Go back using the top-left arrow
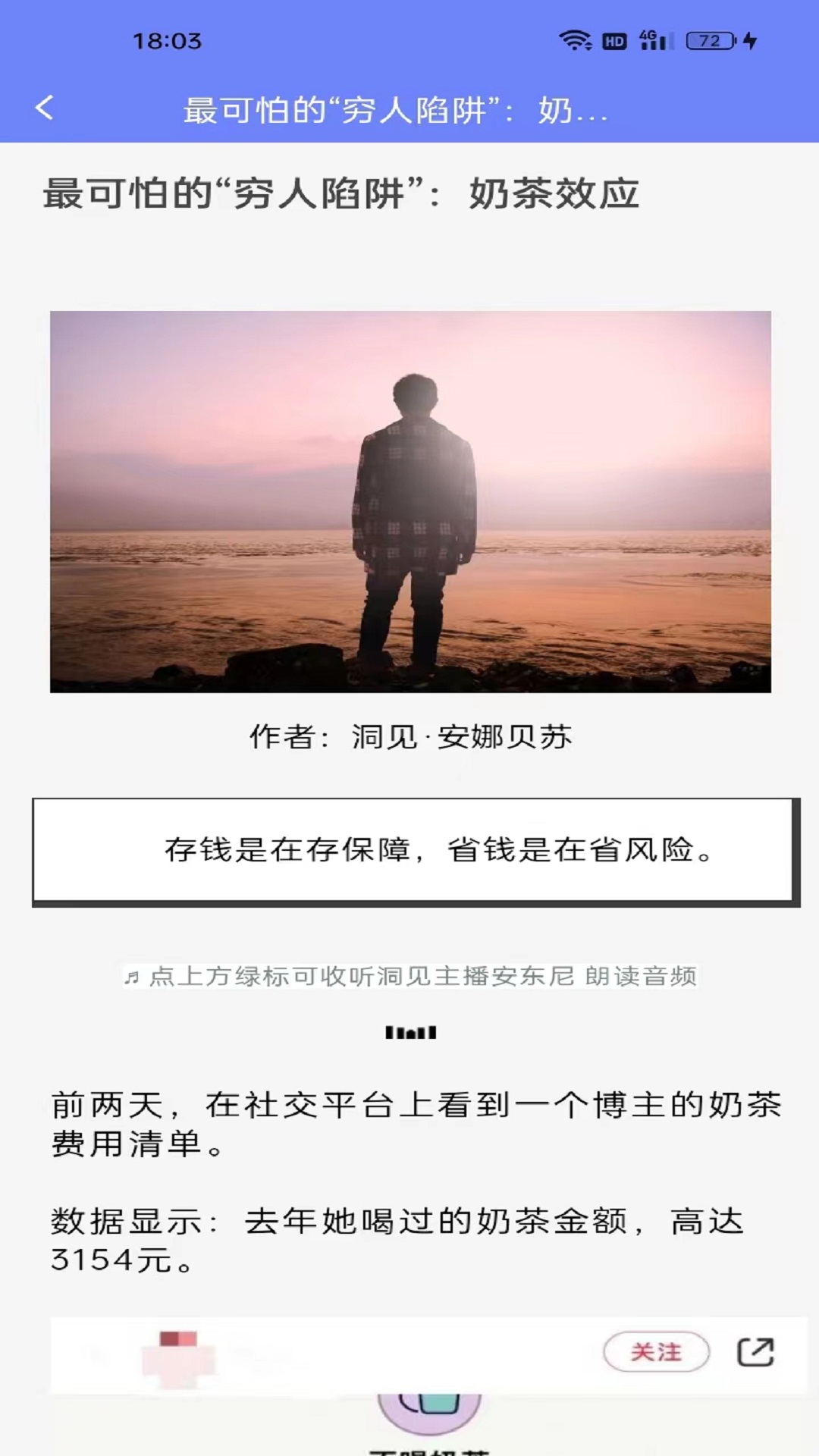819x1456 pixels. pos(45,108)
